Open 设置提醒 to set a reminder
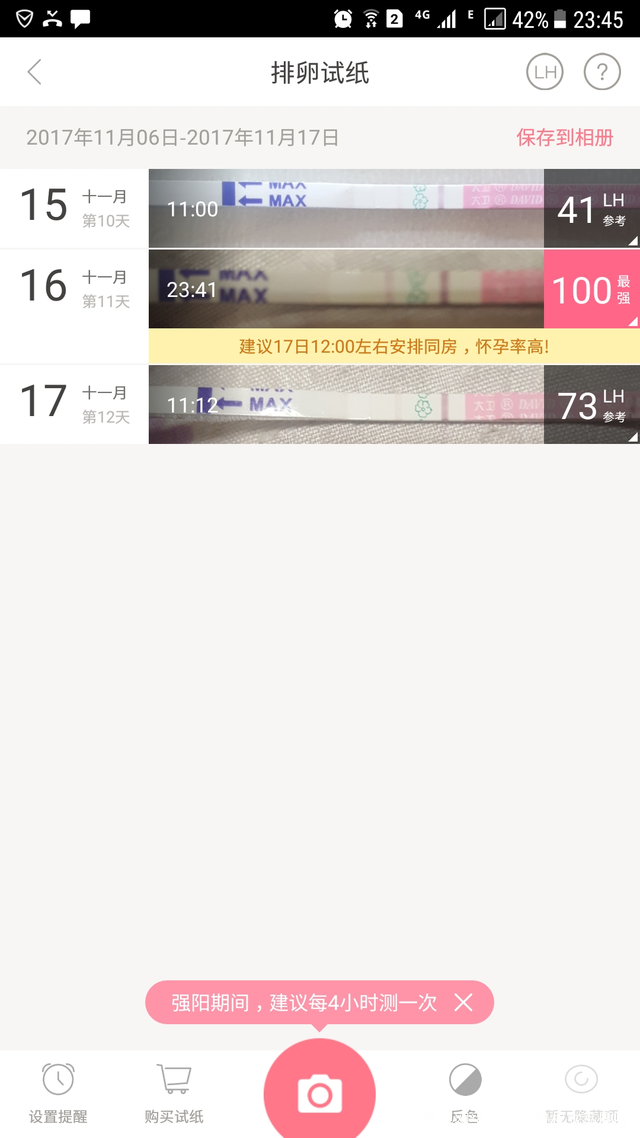Screen dimensions: 640x1138 tap(58, 1093)
